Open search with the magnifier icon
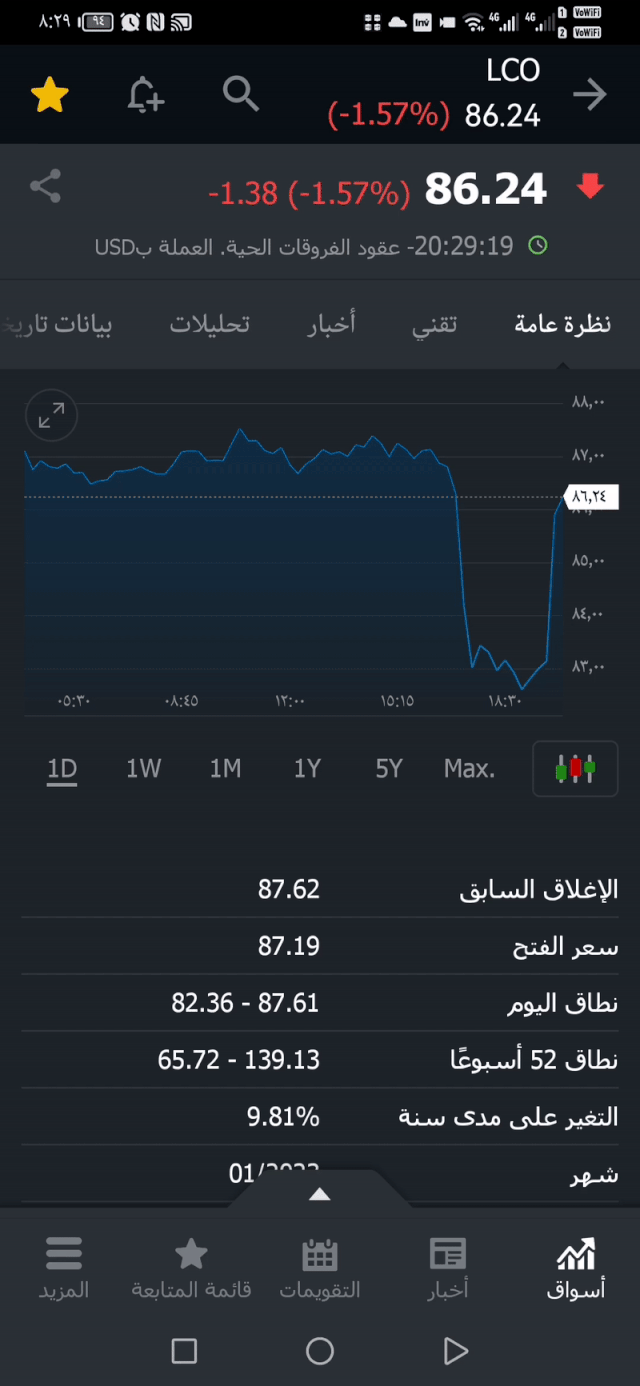The height and width of the screenshot is (1386, 640). pyautogui.click(x=241, y=94)
